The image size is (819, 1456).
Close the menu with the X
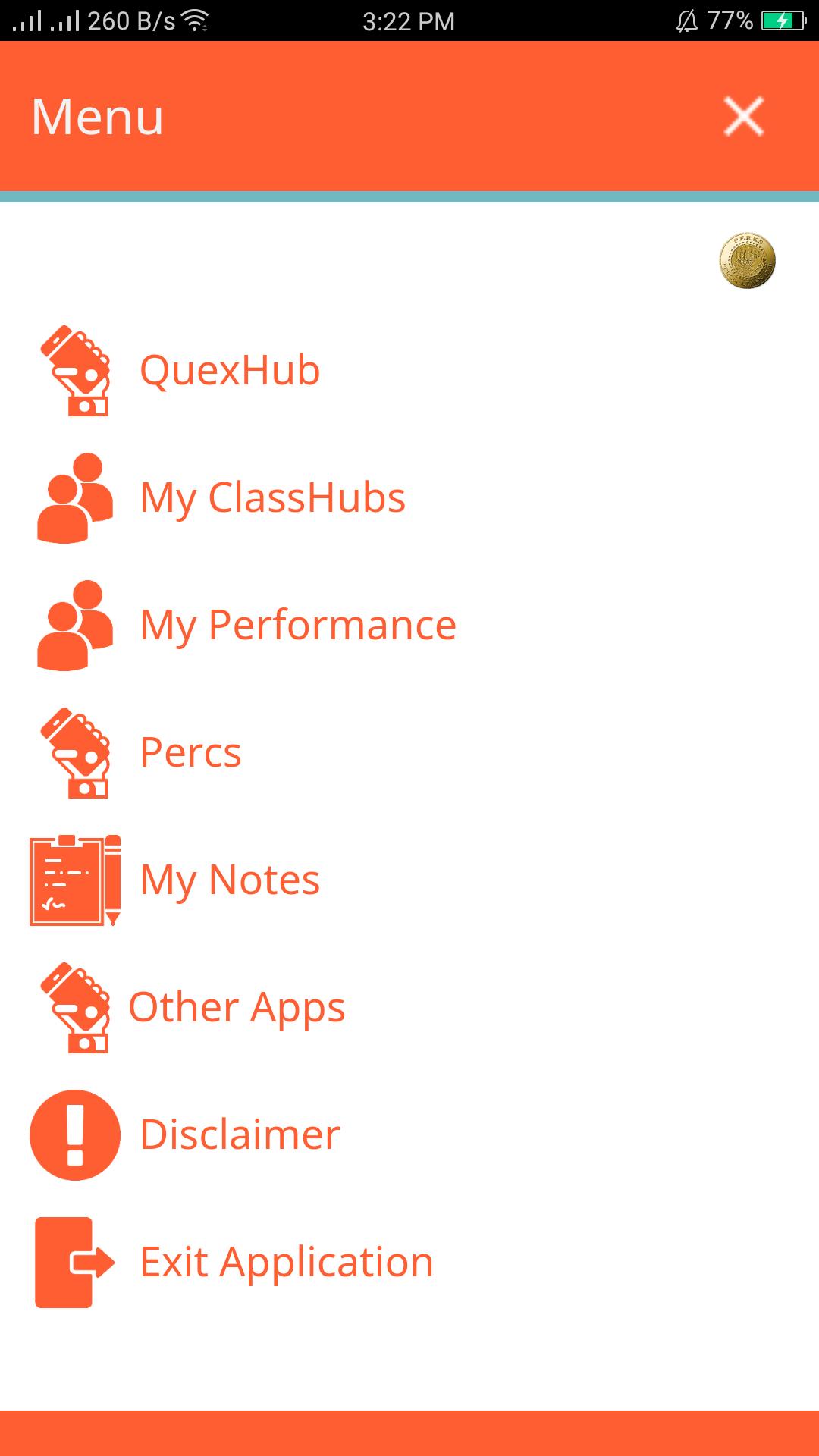click(743, 116)
